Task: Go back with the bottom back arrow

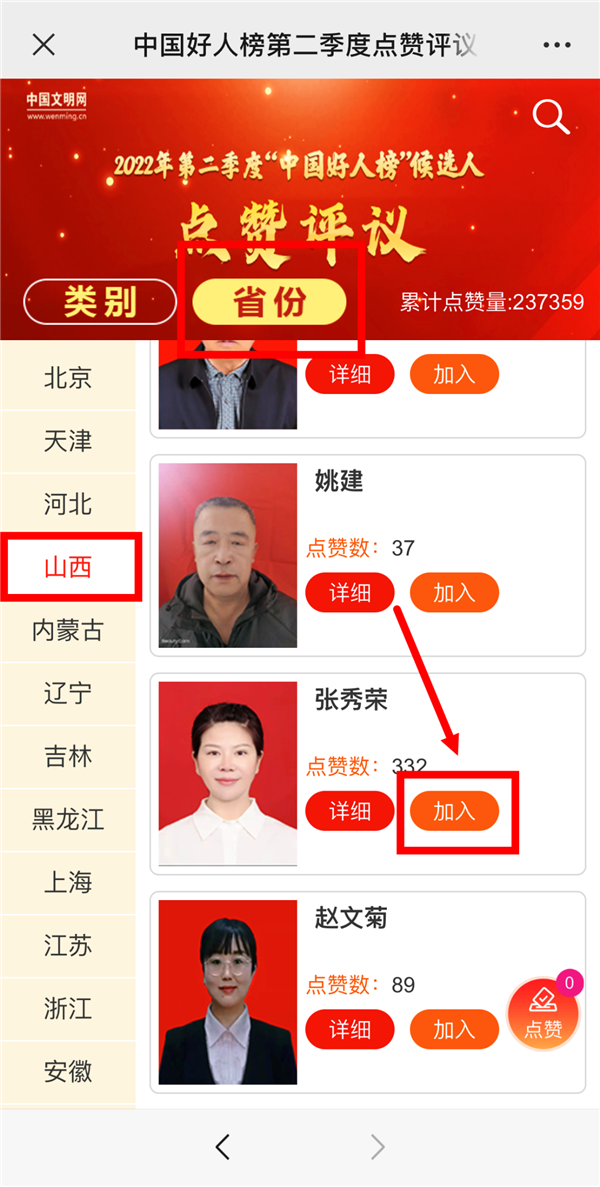Action: (223, 1146)
